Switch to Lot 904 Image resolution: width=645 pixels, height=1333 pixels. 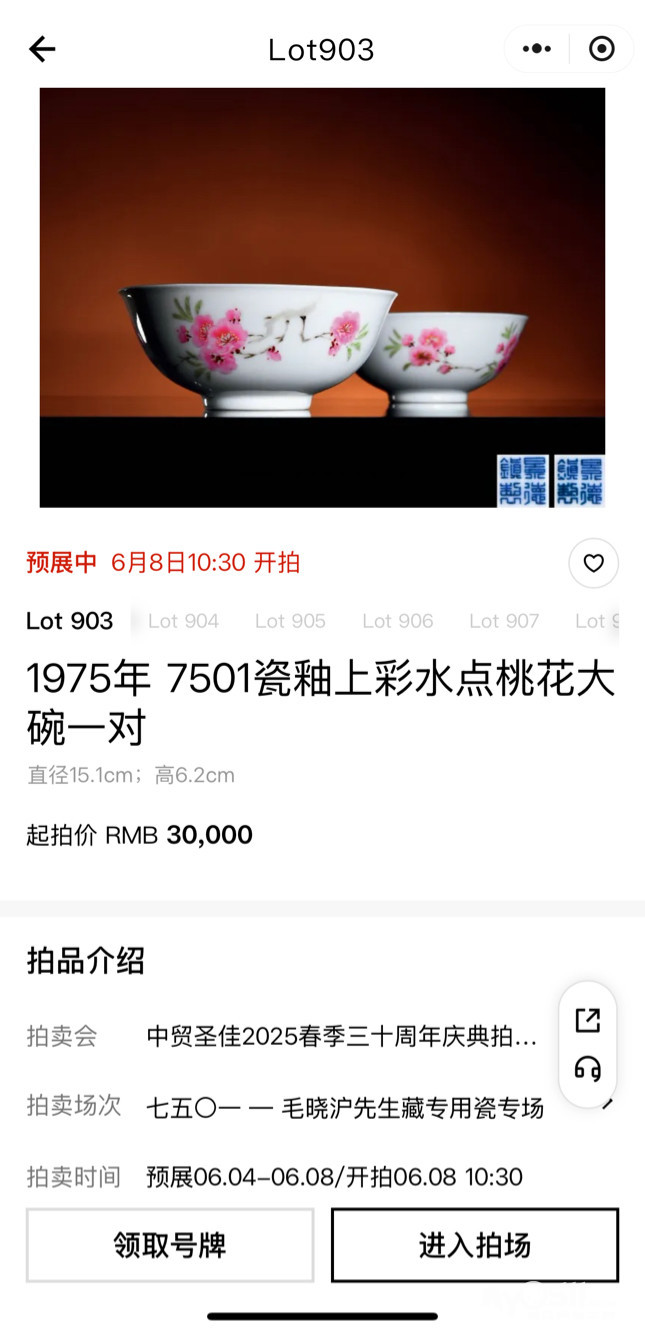(x=183, y=621)
